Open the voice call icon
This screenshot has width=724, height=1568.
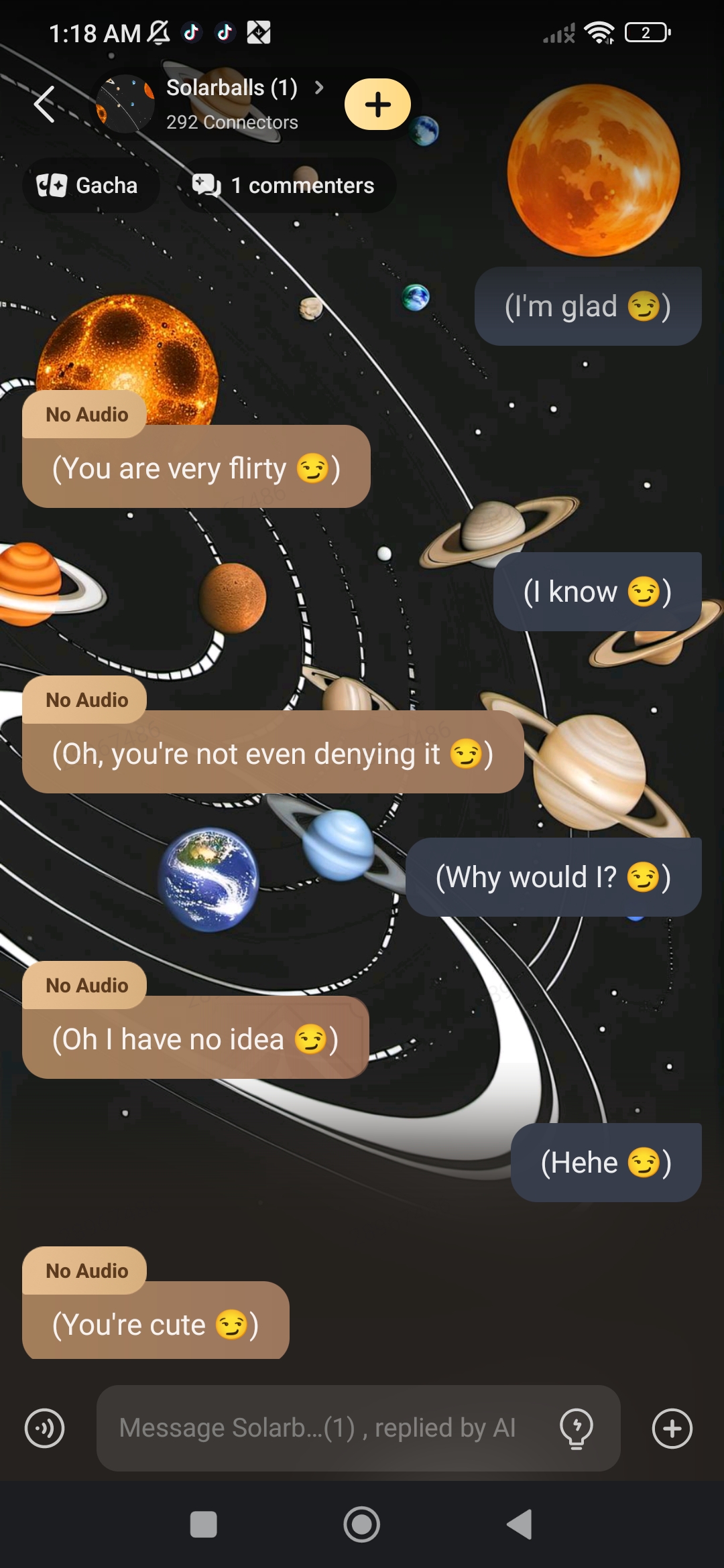click(44, 1428)
